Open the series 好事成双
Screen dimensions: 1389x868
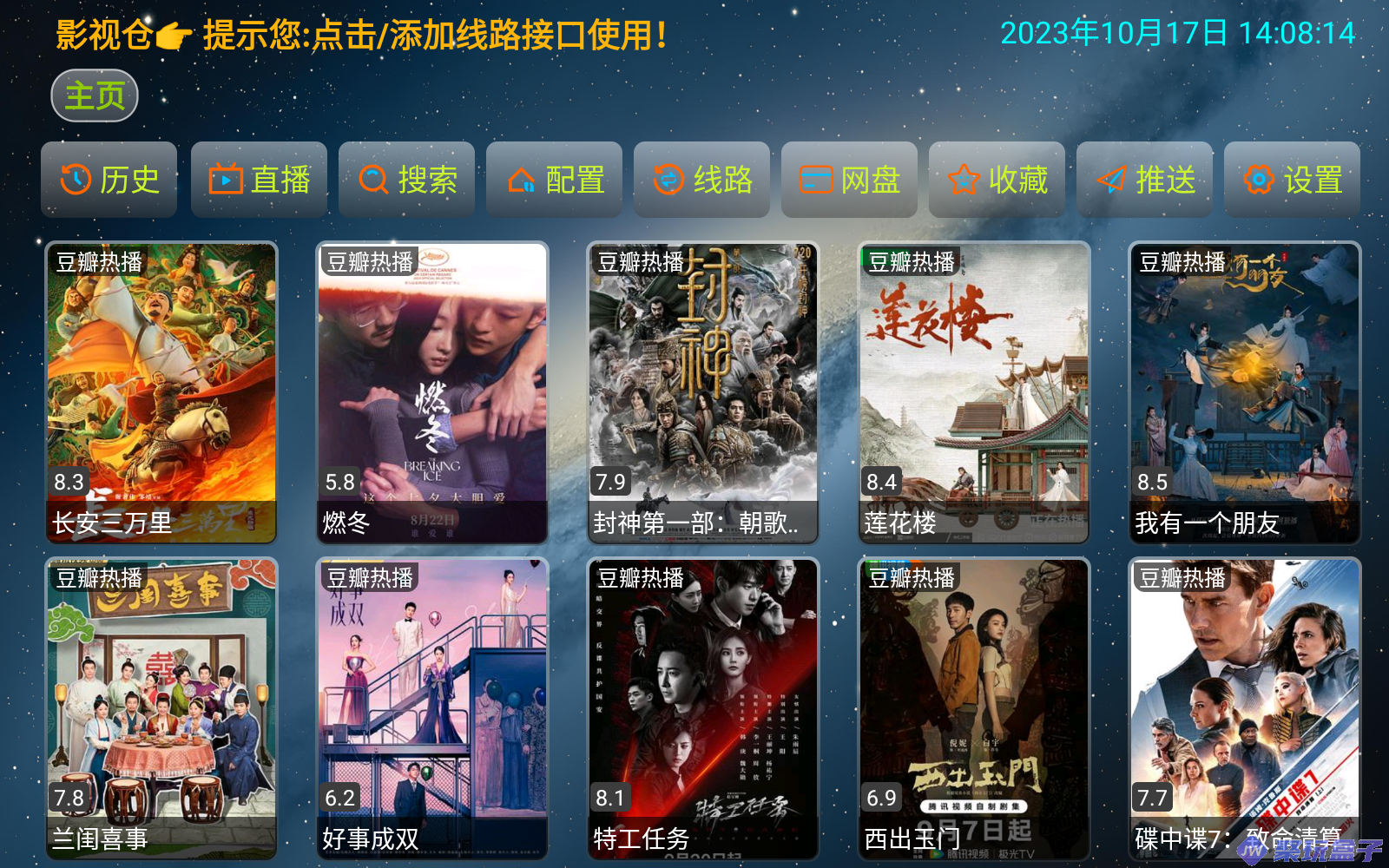[432, 708]
